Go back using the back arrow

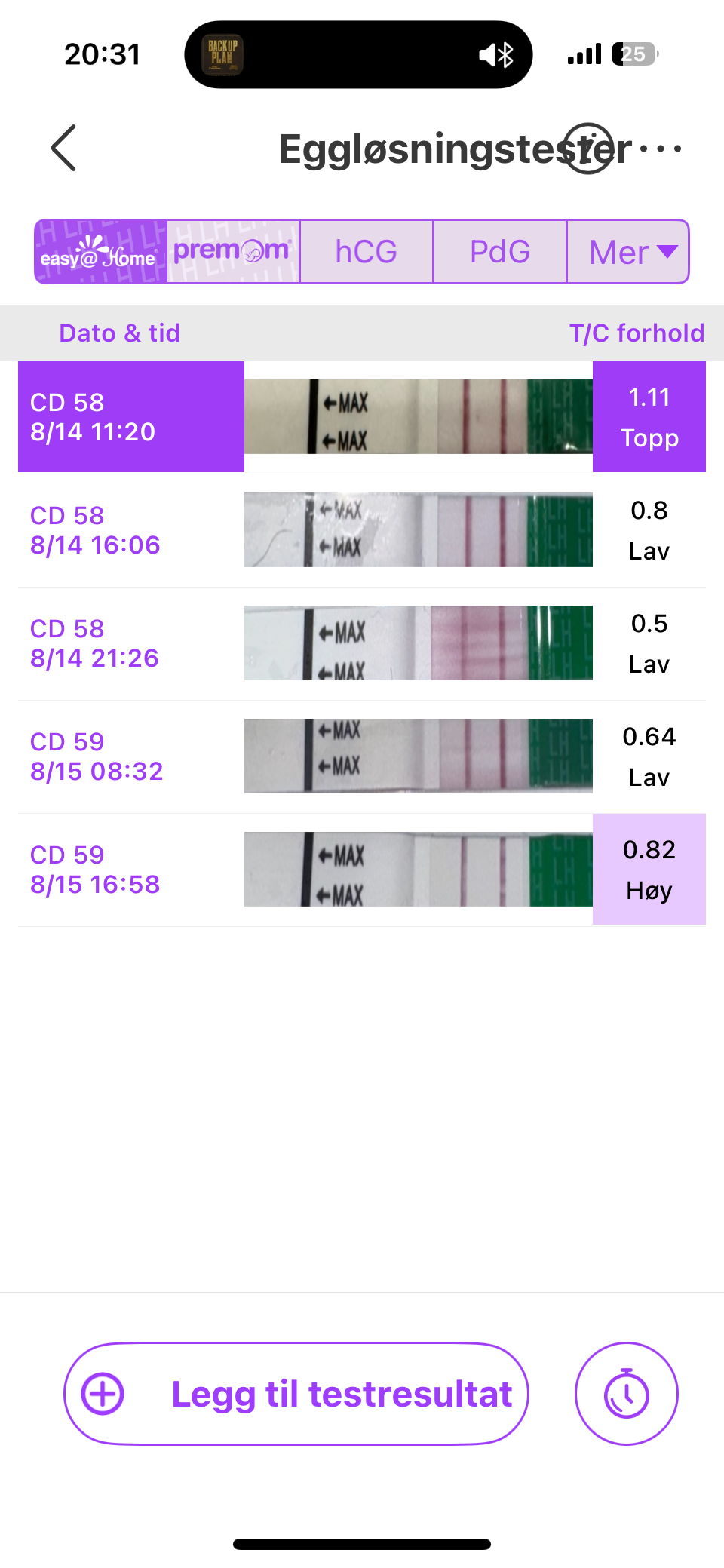64,148
